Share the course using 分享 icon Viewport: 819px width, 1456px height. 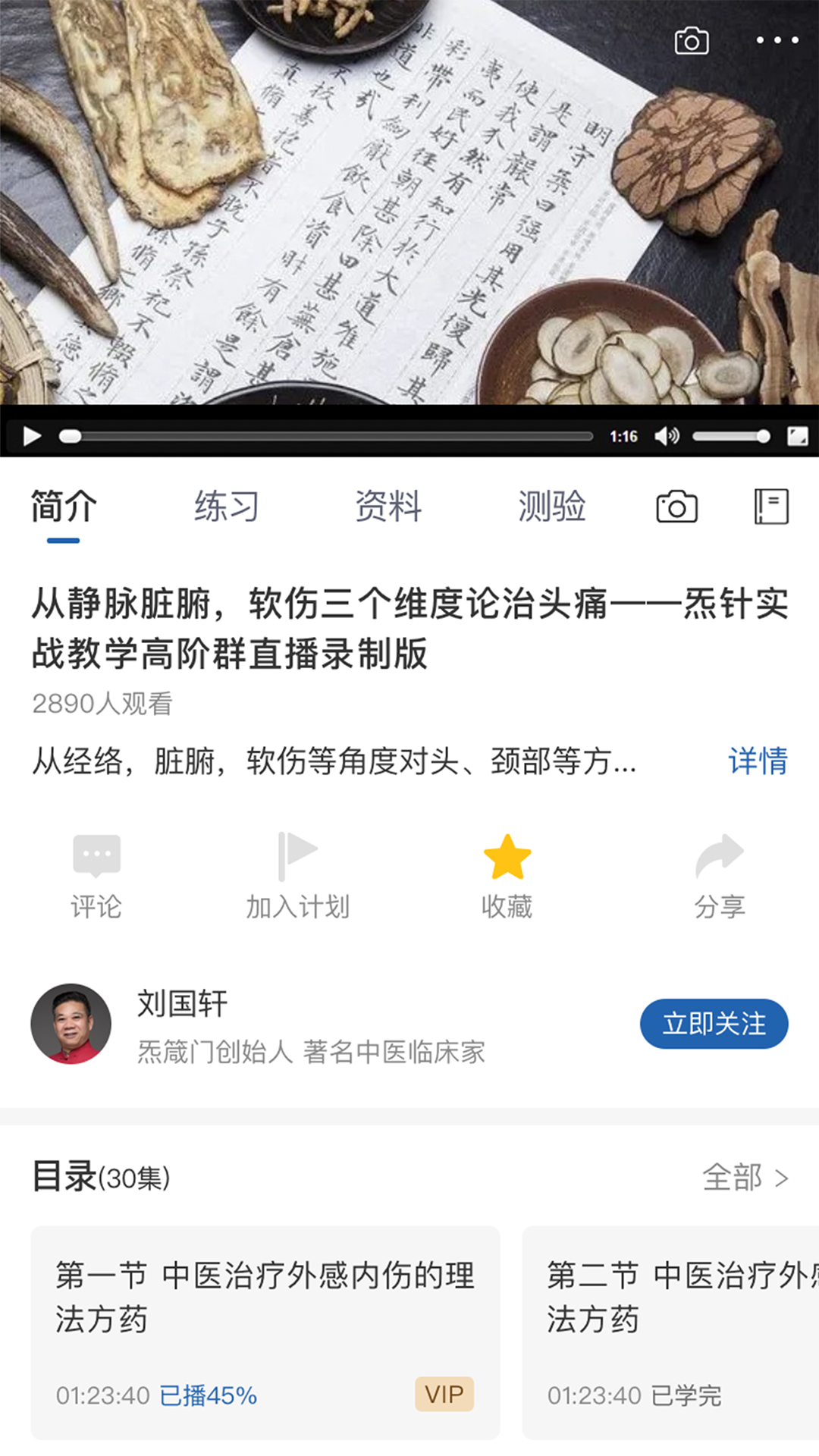click(x=720, y=861)
